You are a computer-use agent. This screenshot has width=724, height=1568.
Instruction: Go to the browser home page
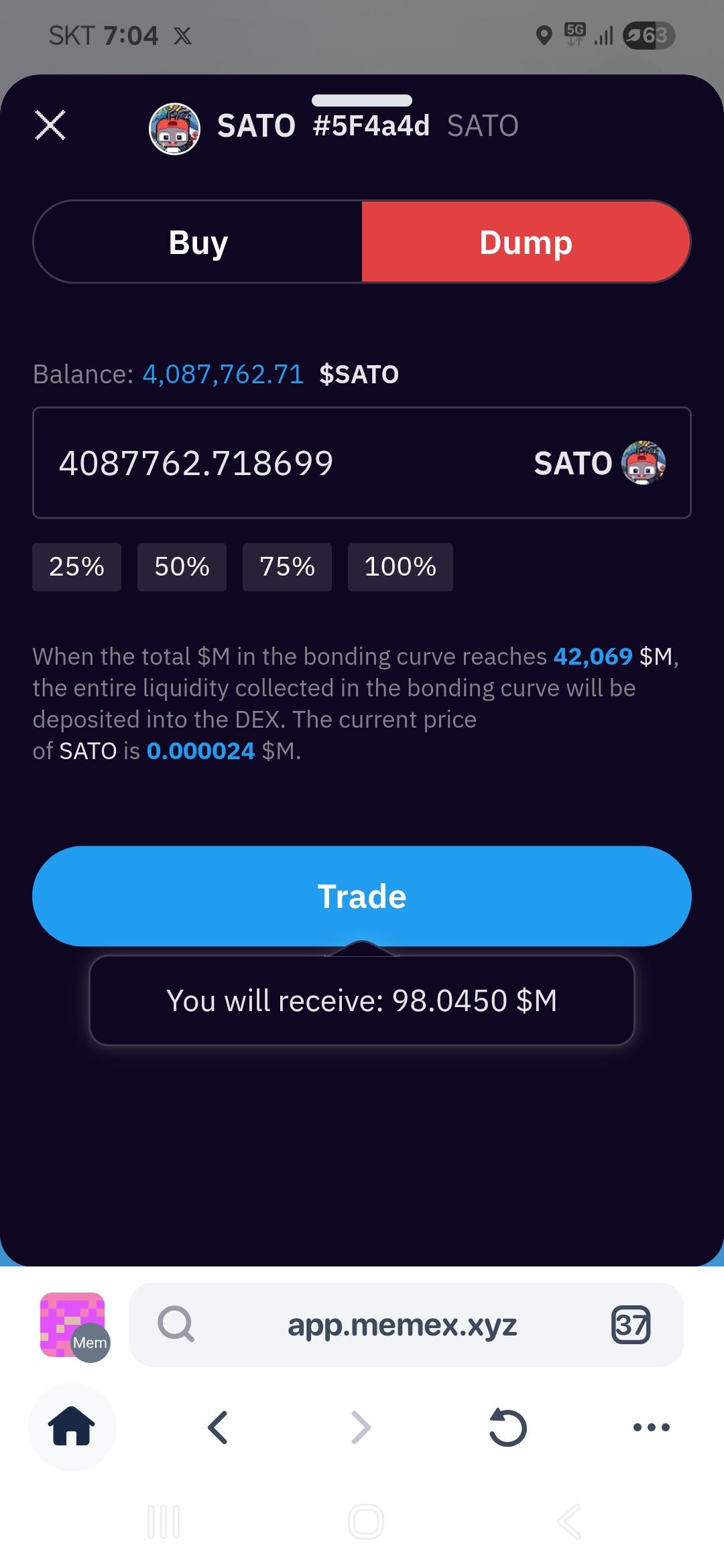pos(72,1427)
